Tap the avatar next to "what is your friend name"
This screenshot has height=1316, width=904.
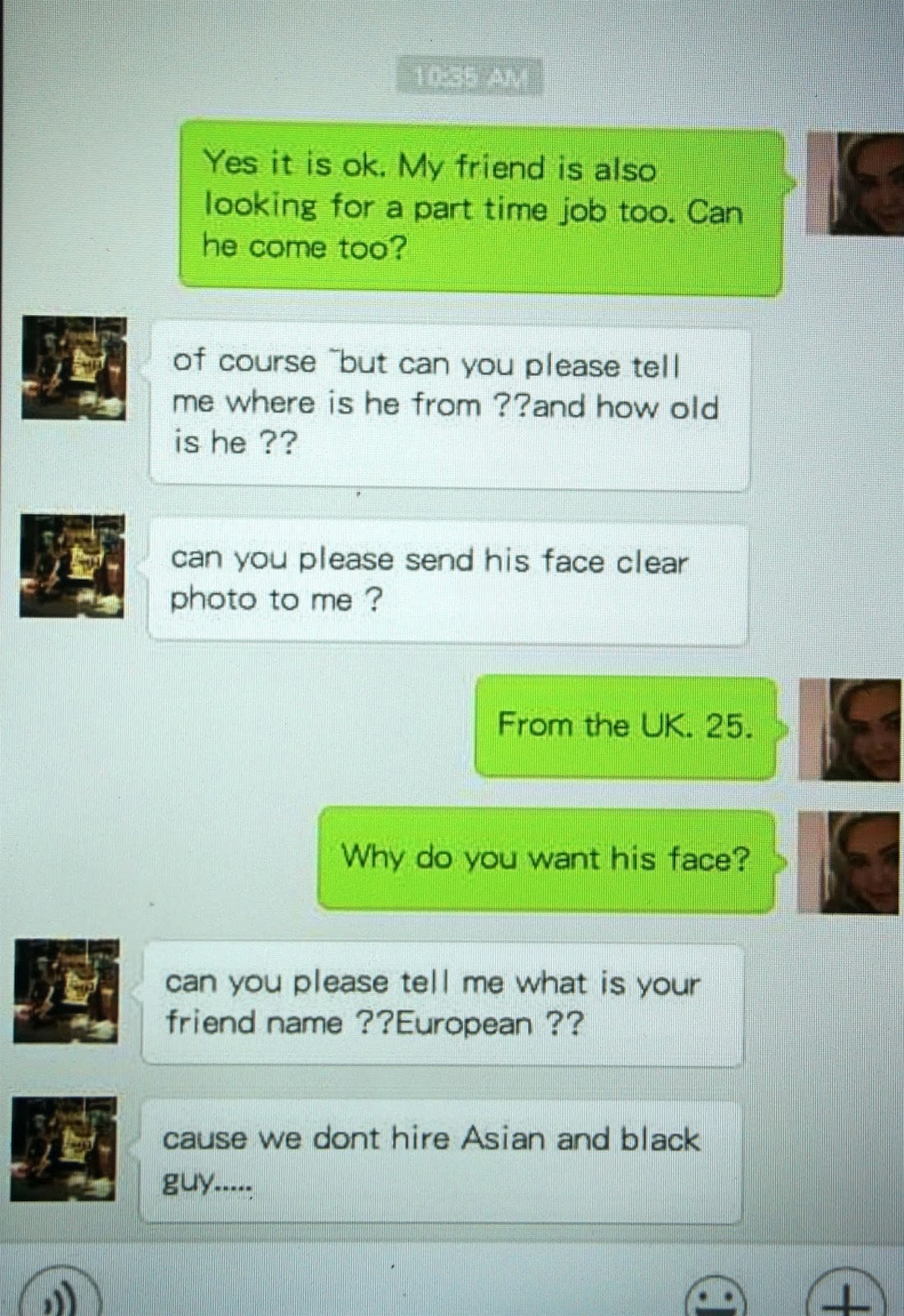pos(67,990)
